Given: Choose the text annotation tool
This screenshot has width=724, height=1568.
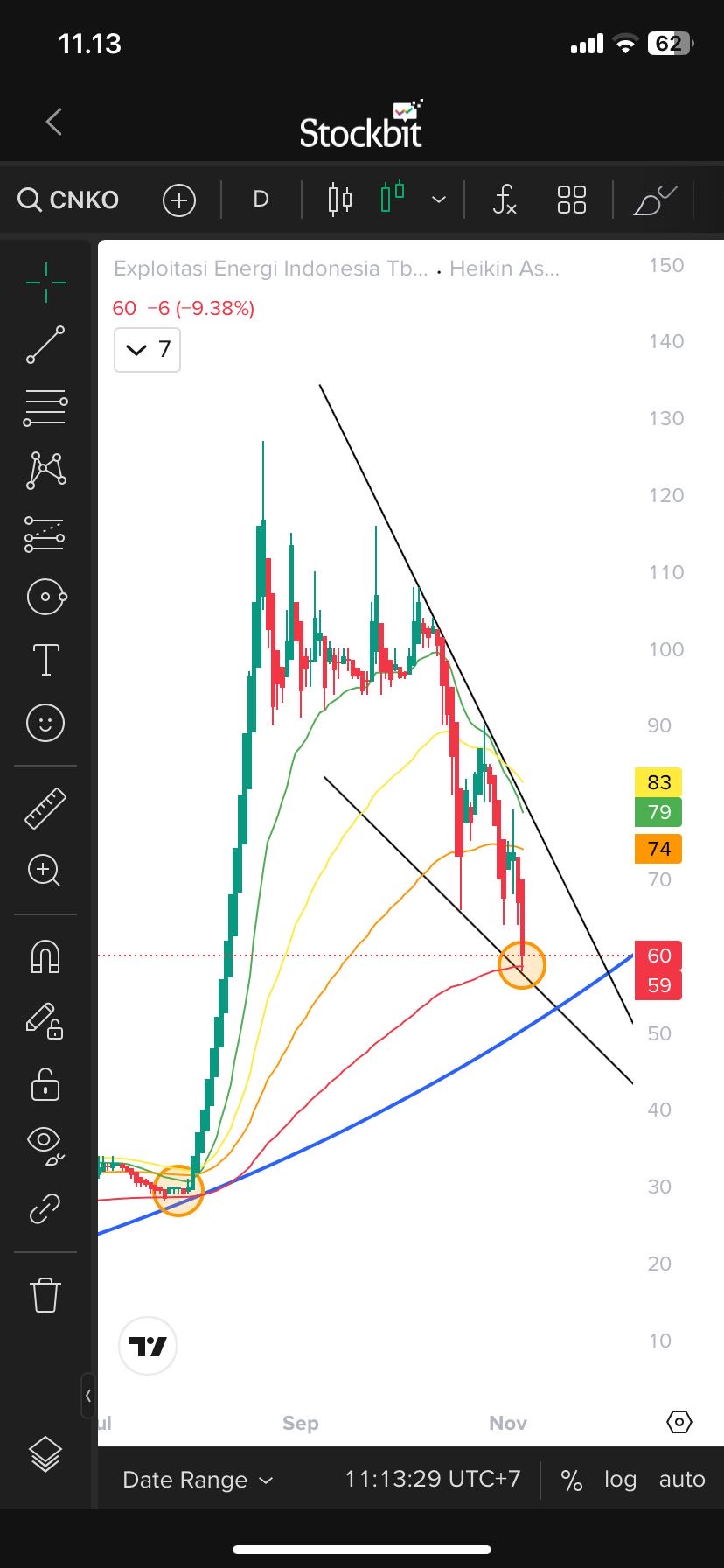Looking at the screenshot, I should (x=45, y=660).
